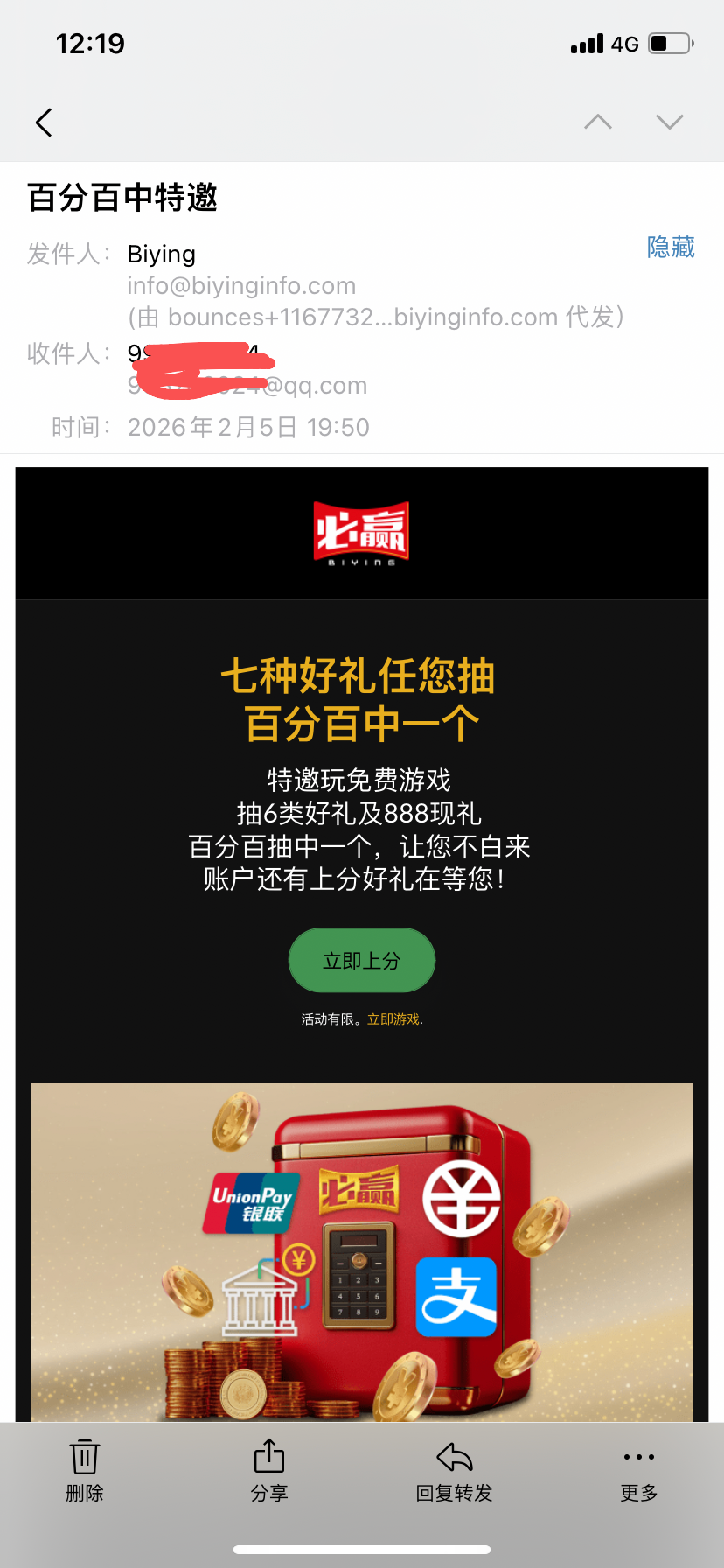Tap the green 立即上分 button

pos(362,960)
